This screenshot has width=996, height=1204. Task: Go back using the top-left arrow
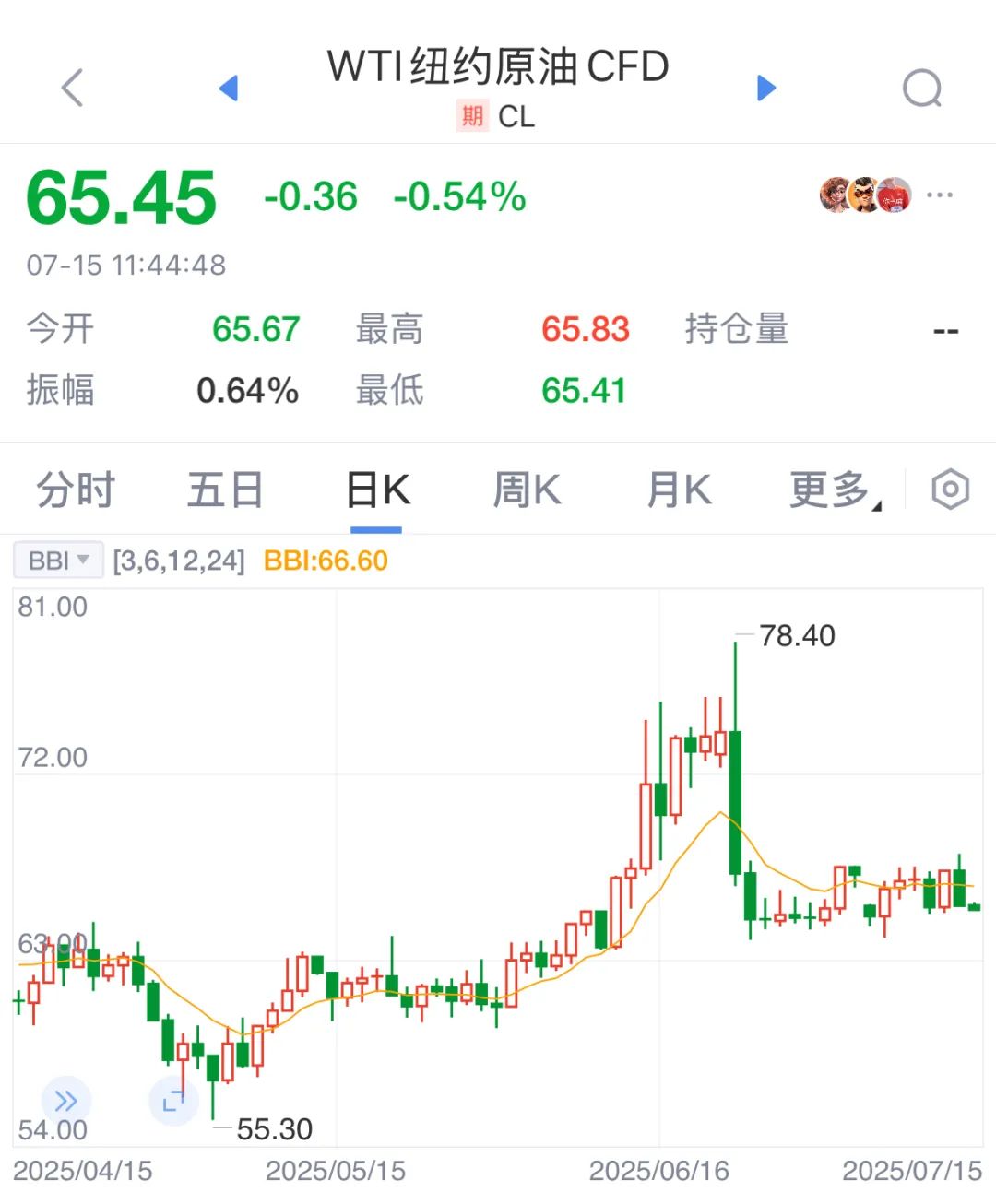(72, 89)
